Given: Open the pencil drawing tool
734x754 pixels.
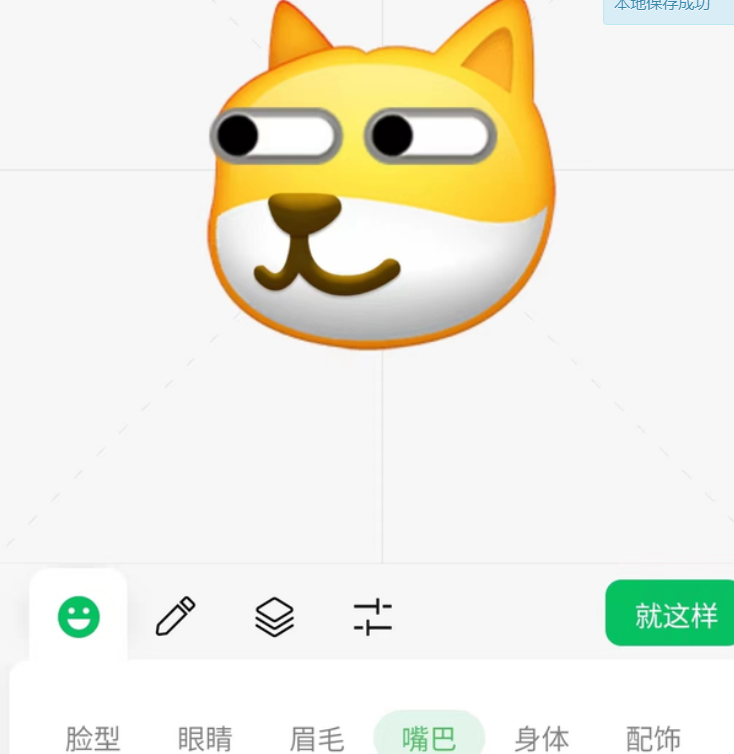Looking at the screenshot, I should (x=176, y=616).
